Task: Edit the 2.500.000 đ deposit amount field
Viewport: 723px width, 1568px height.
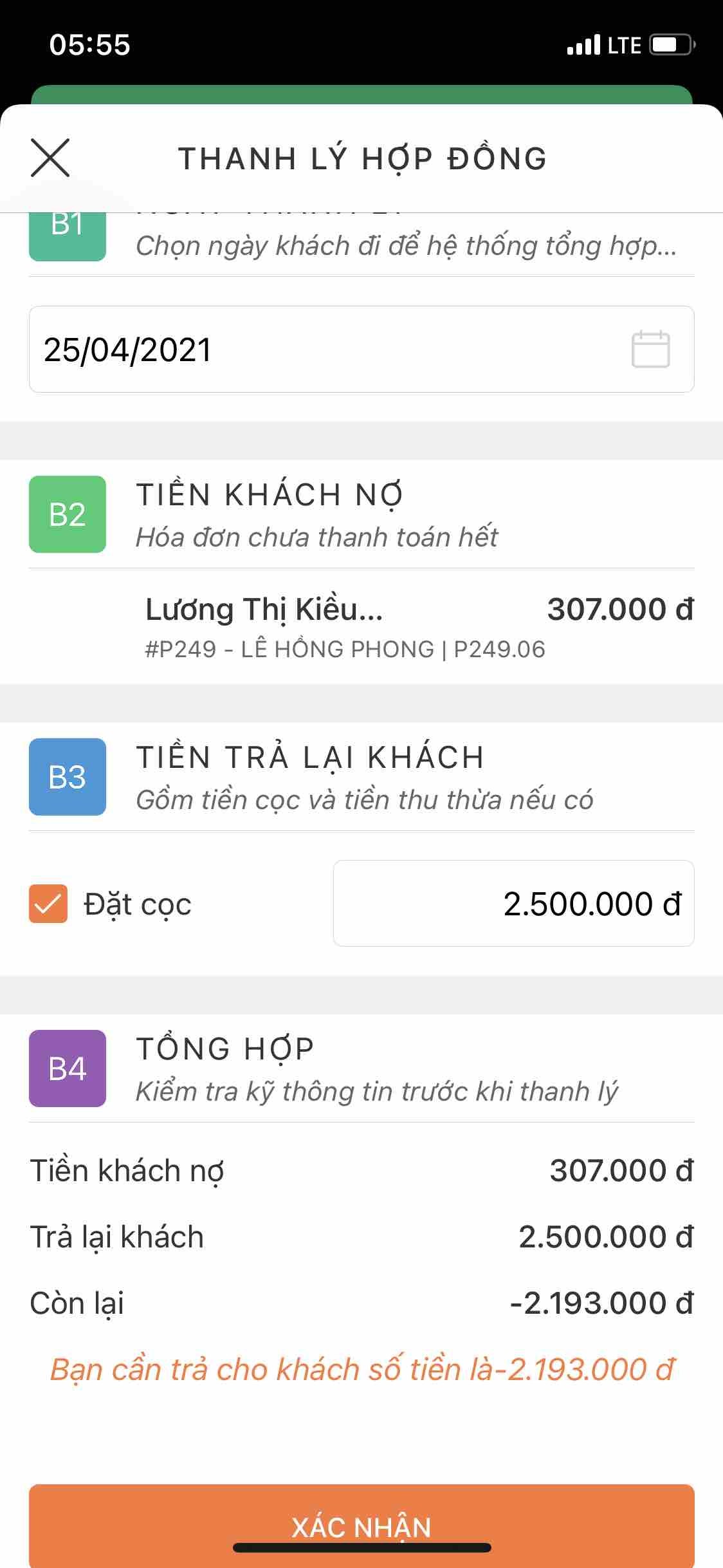Action: click(x=513, y=904)
